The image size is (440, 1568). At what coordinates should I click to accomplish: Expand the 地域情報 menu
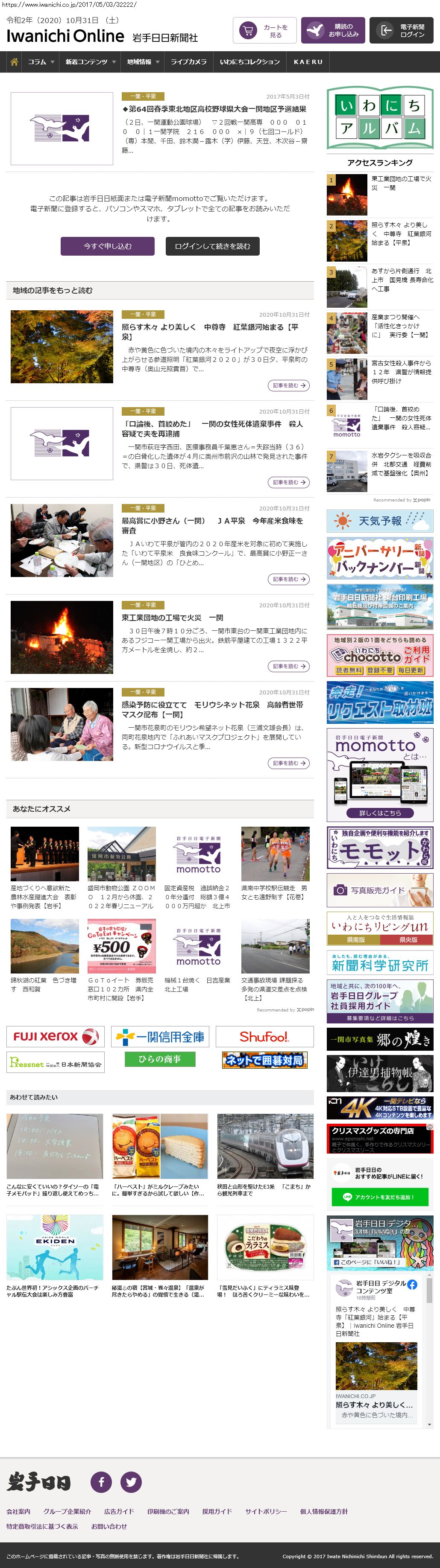pos(143,62)
